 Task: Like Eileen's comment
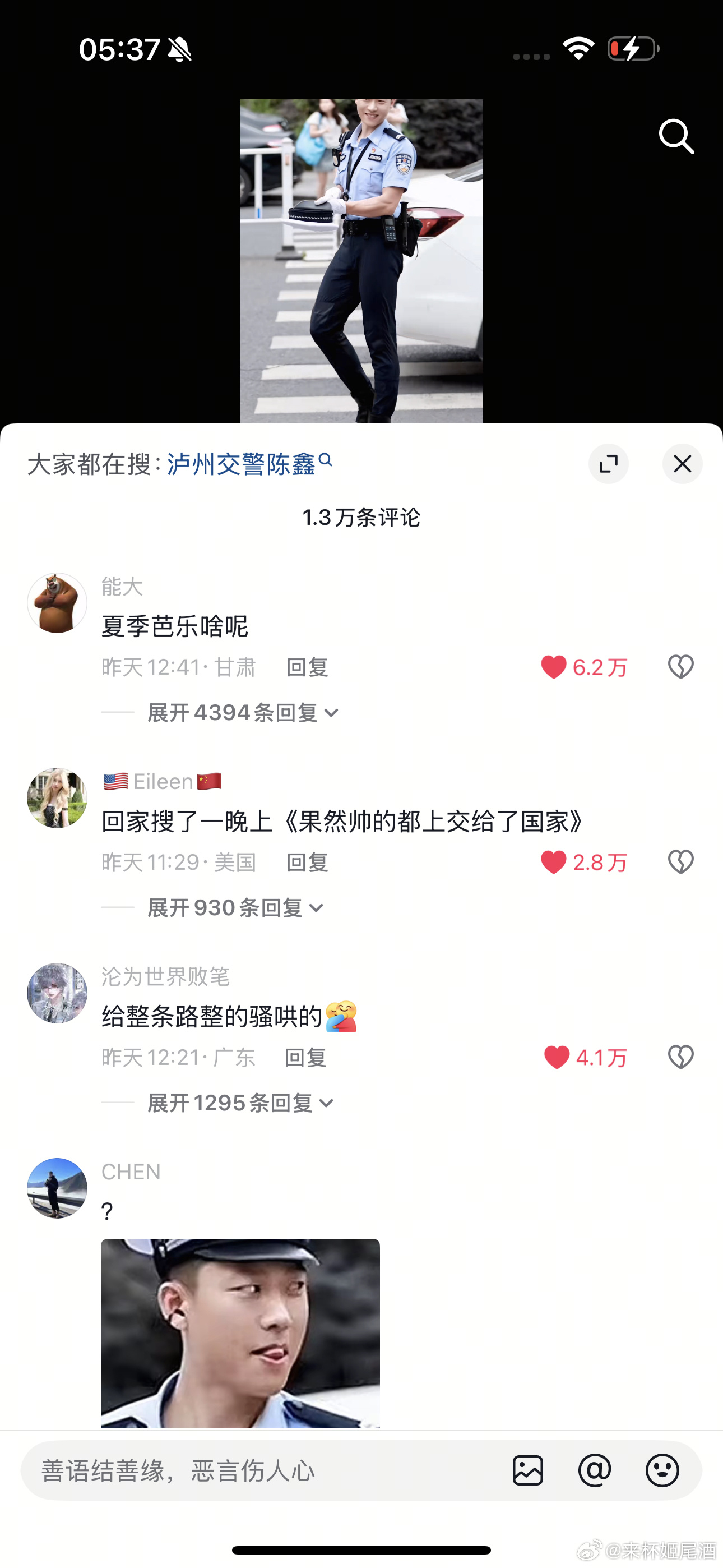click(554, 863)
